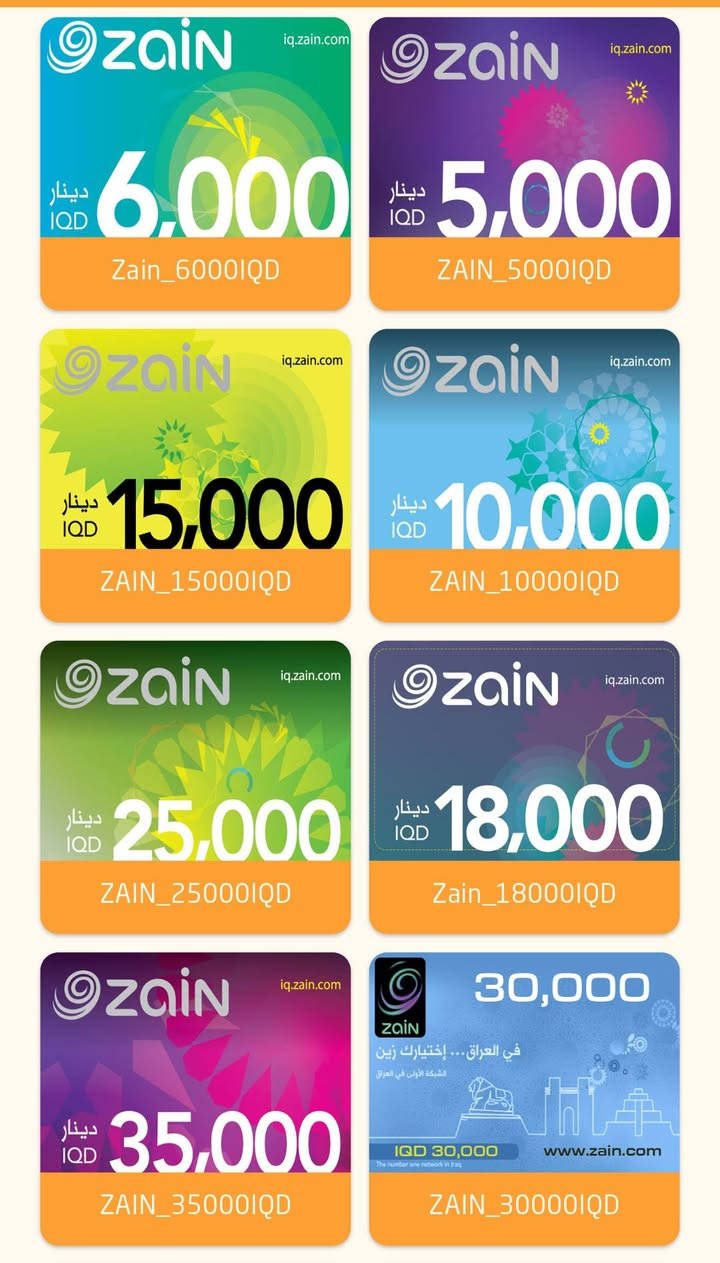This screenshot has height=1263, width=720.
Task: Select the Zain_18000IQD card
Action: [524, 787]
